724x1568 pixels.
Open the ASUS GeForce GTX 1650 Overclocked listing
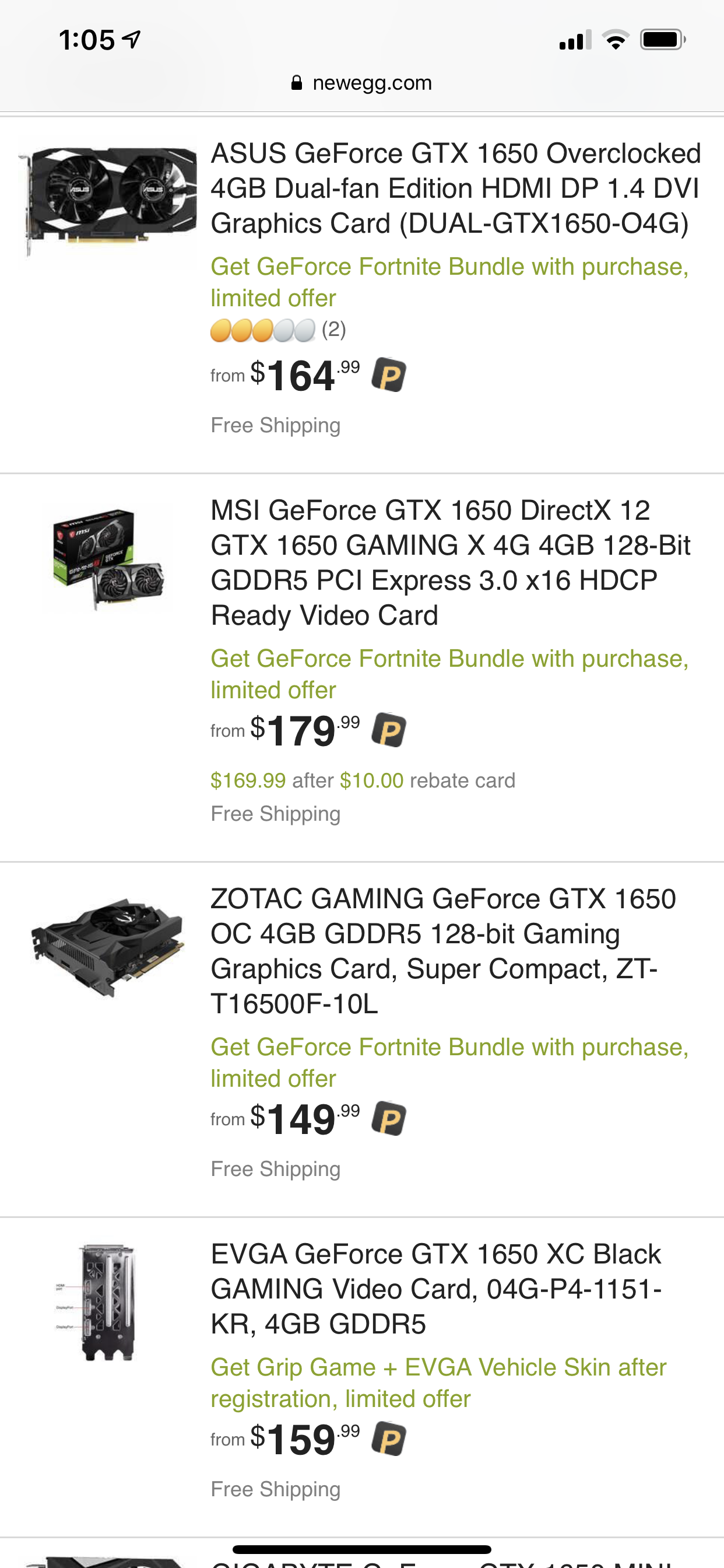455,188
